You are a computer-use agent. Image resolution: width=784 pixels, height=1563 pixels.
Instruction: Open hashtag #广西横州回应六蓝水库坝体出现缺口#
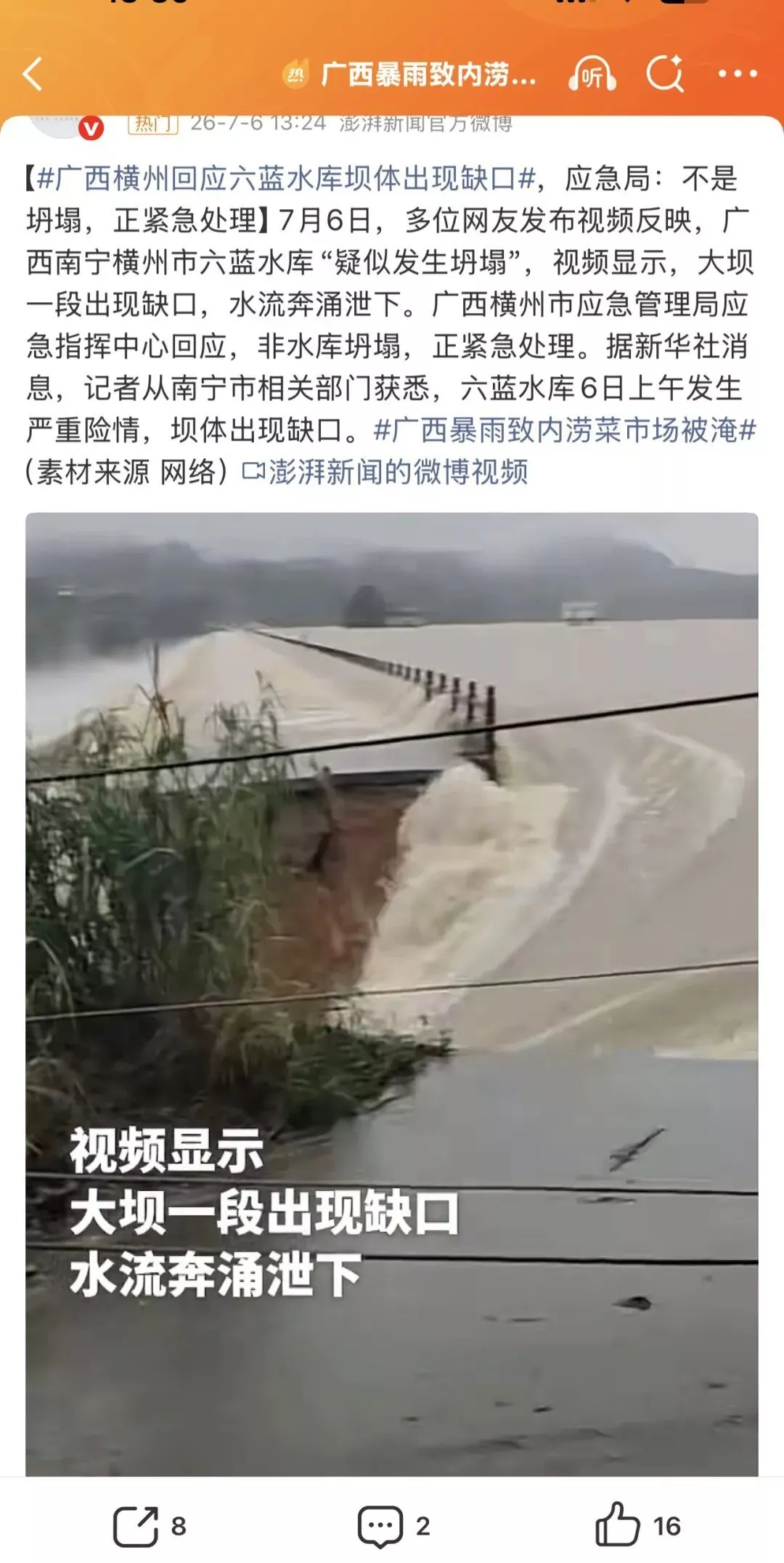click(x=286, y=178)
